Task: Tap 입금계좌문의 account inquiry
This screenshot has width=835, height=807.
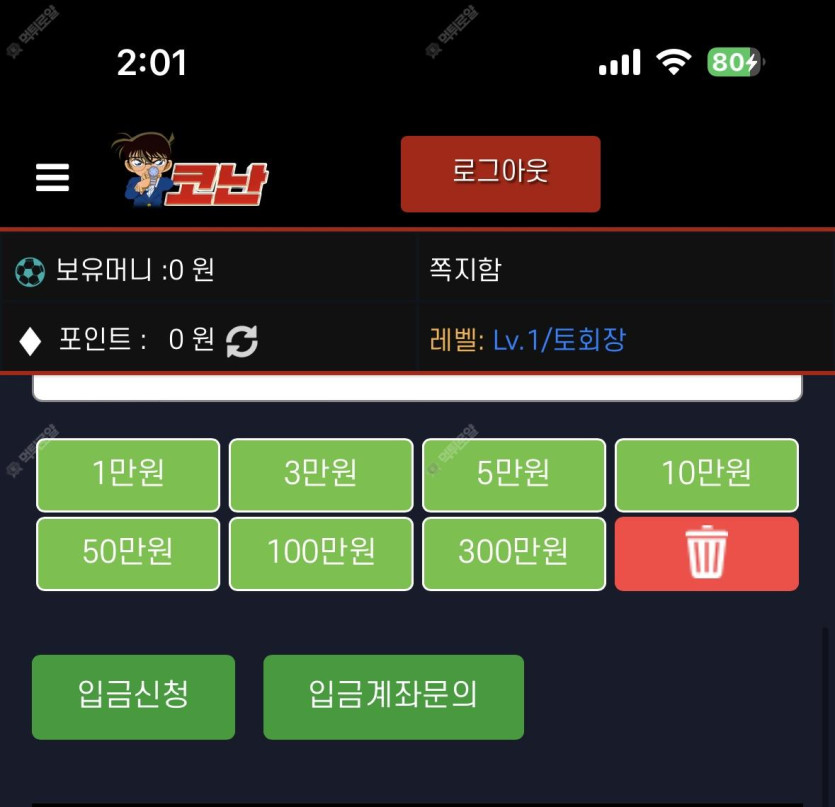Action: coord(393,696)
